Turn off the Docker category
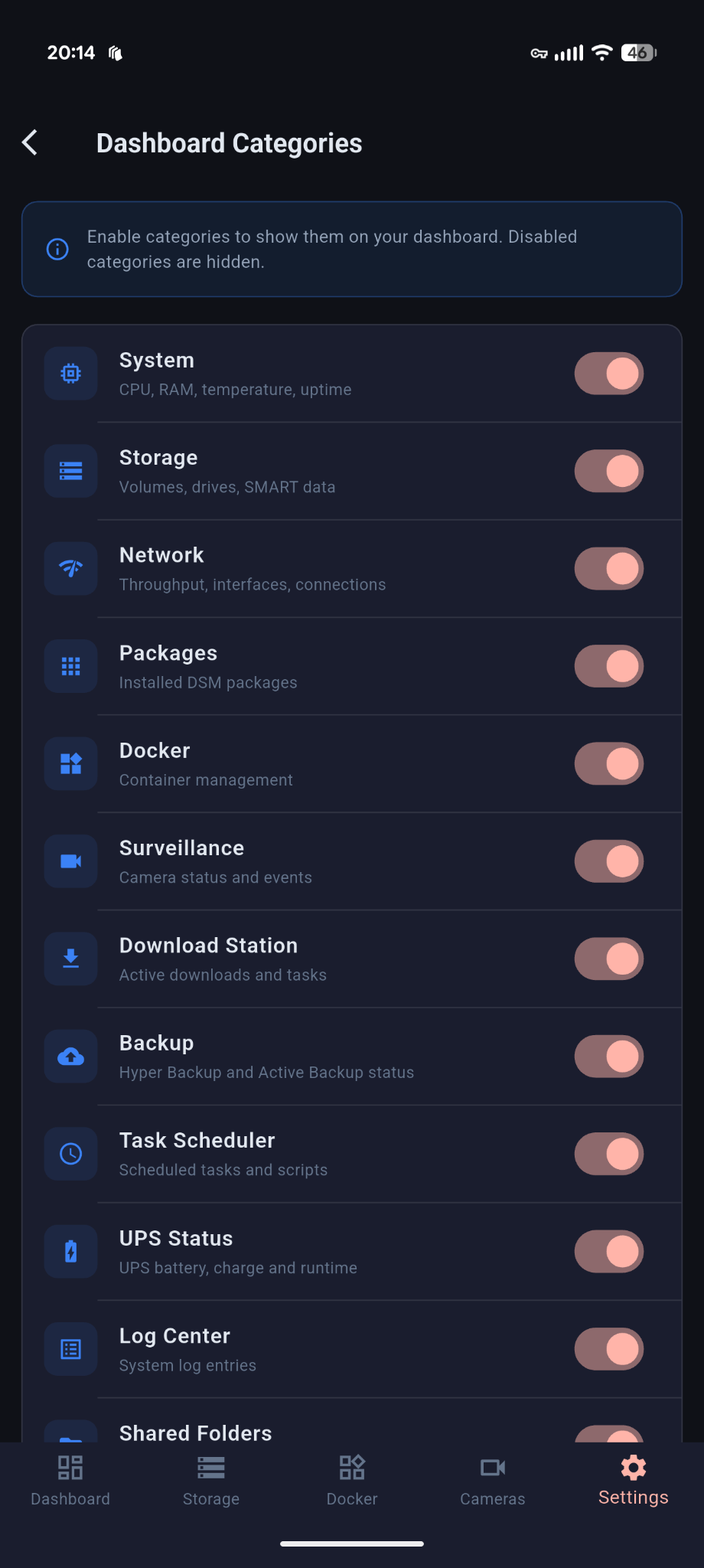The image size is (704, 1568). (608, 763)
